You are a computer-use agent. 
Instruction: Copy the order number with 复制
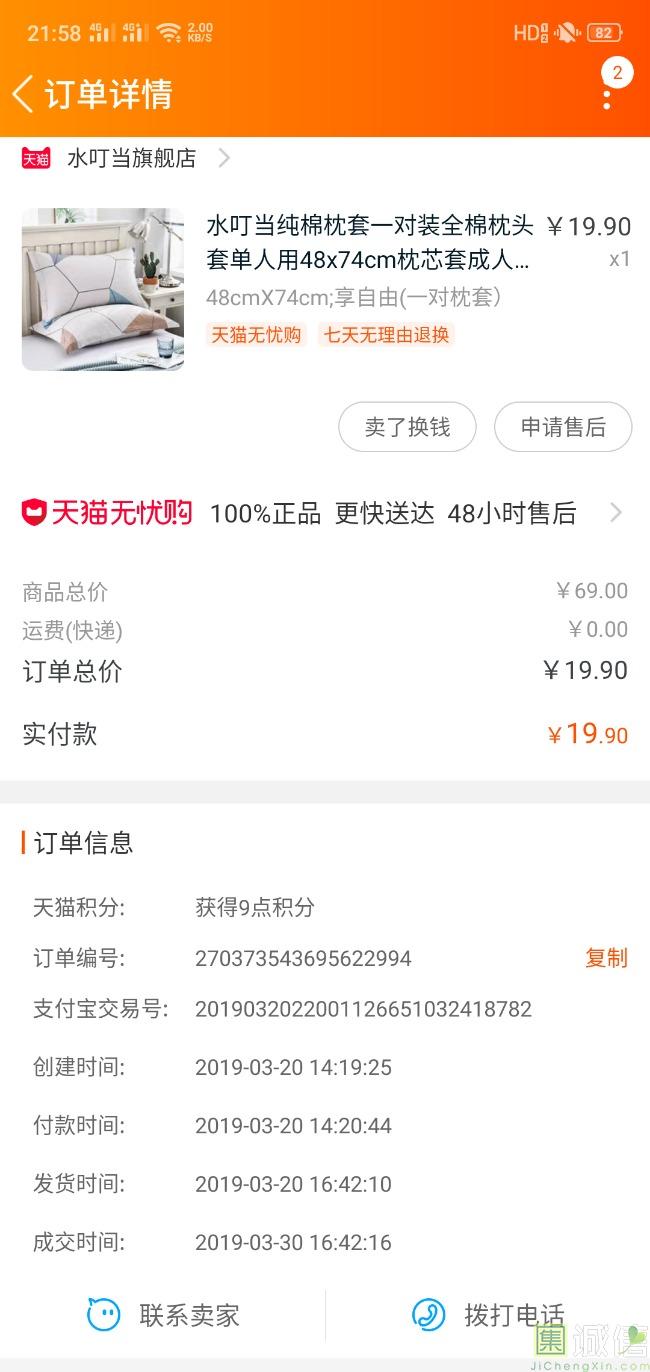[x=606, y=958]
